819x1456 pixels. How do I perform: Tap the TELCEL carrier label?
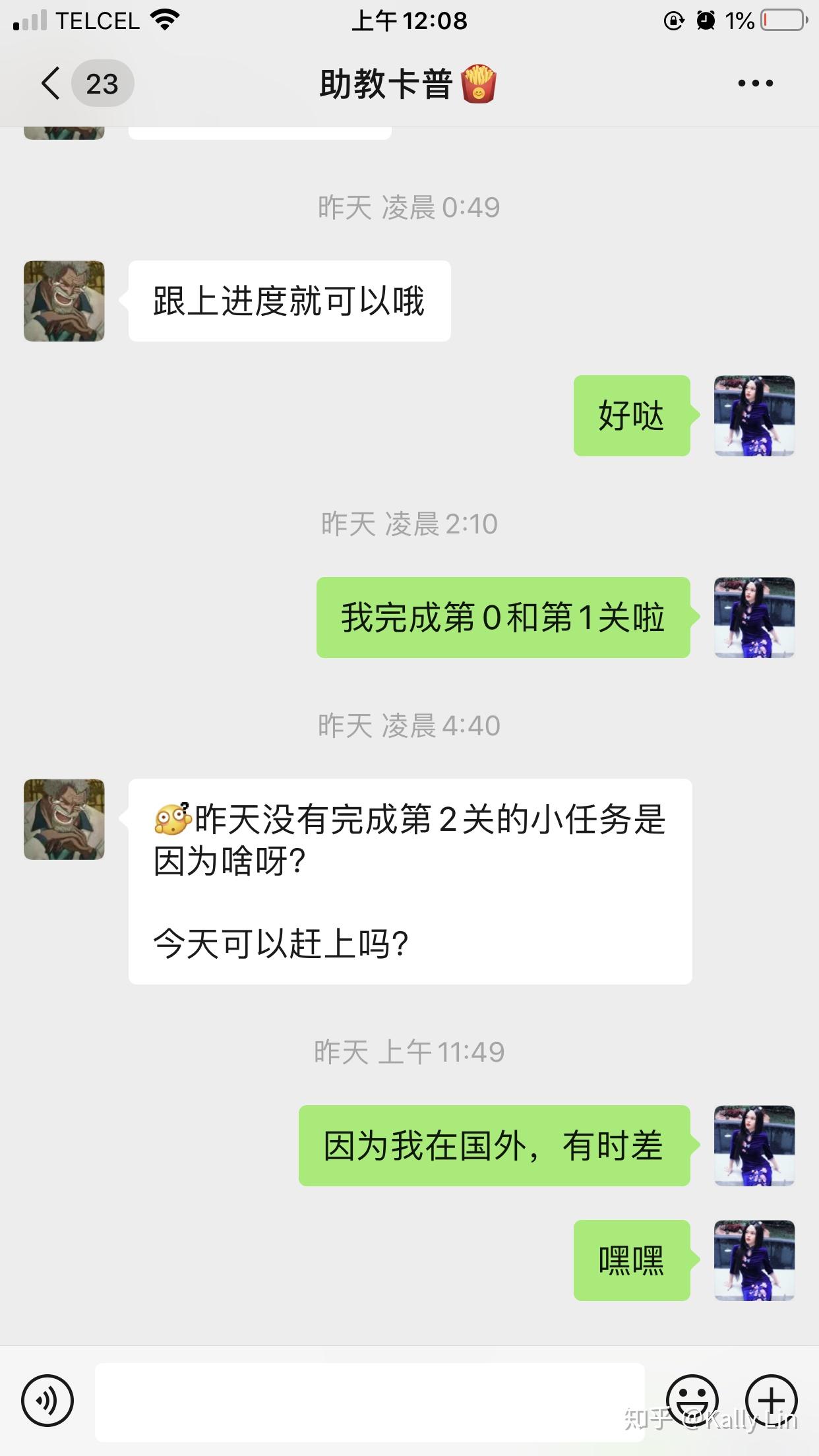coord(99,20)
